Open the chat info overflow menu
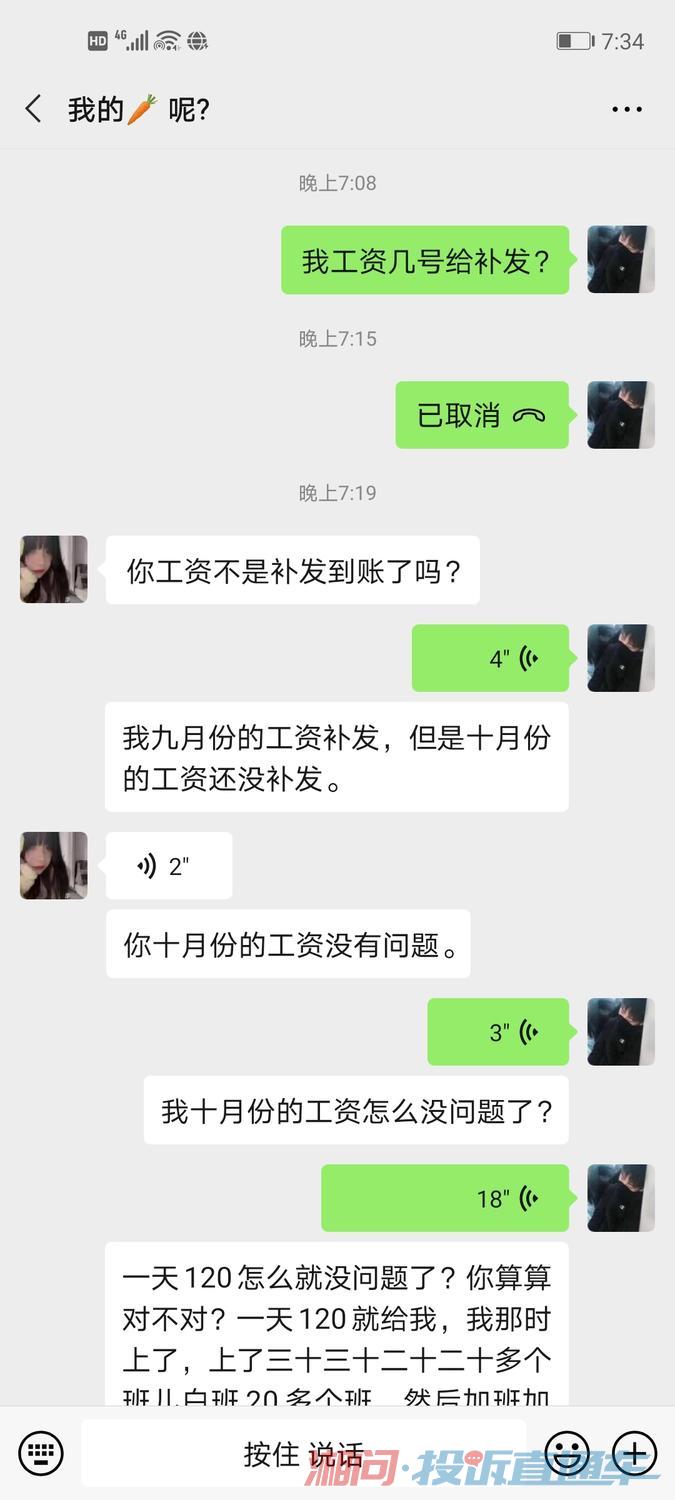675x1500 pixels. click(627, 109)
